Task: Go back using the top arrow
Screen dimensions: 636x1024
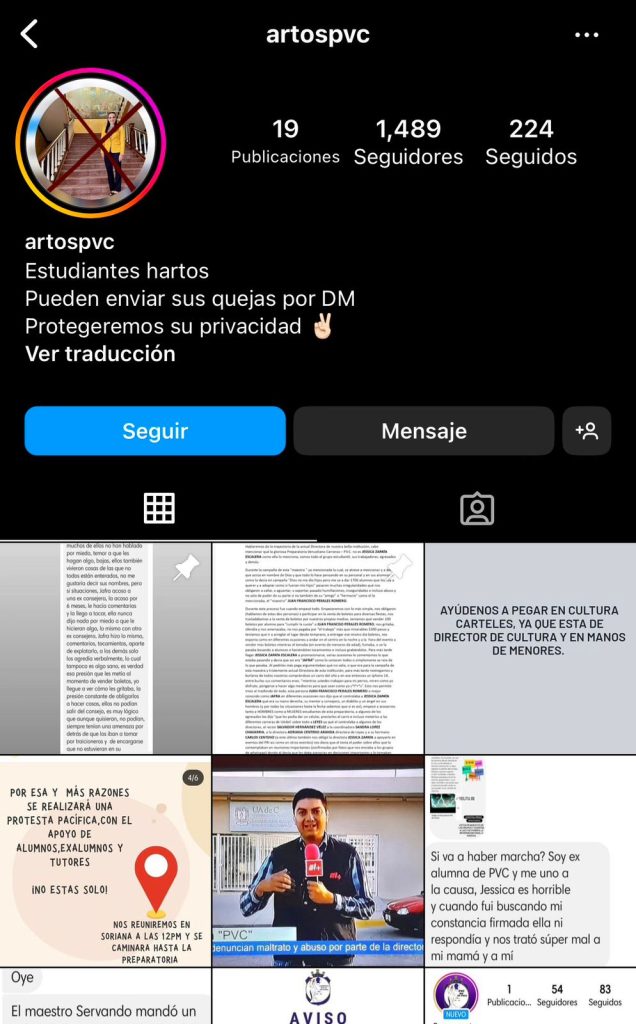Action: pos(29,34)
